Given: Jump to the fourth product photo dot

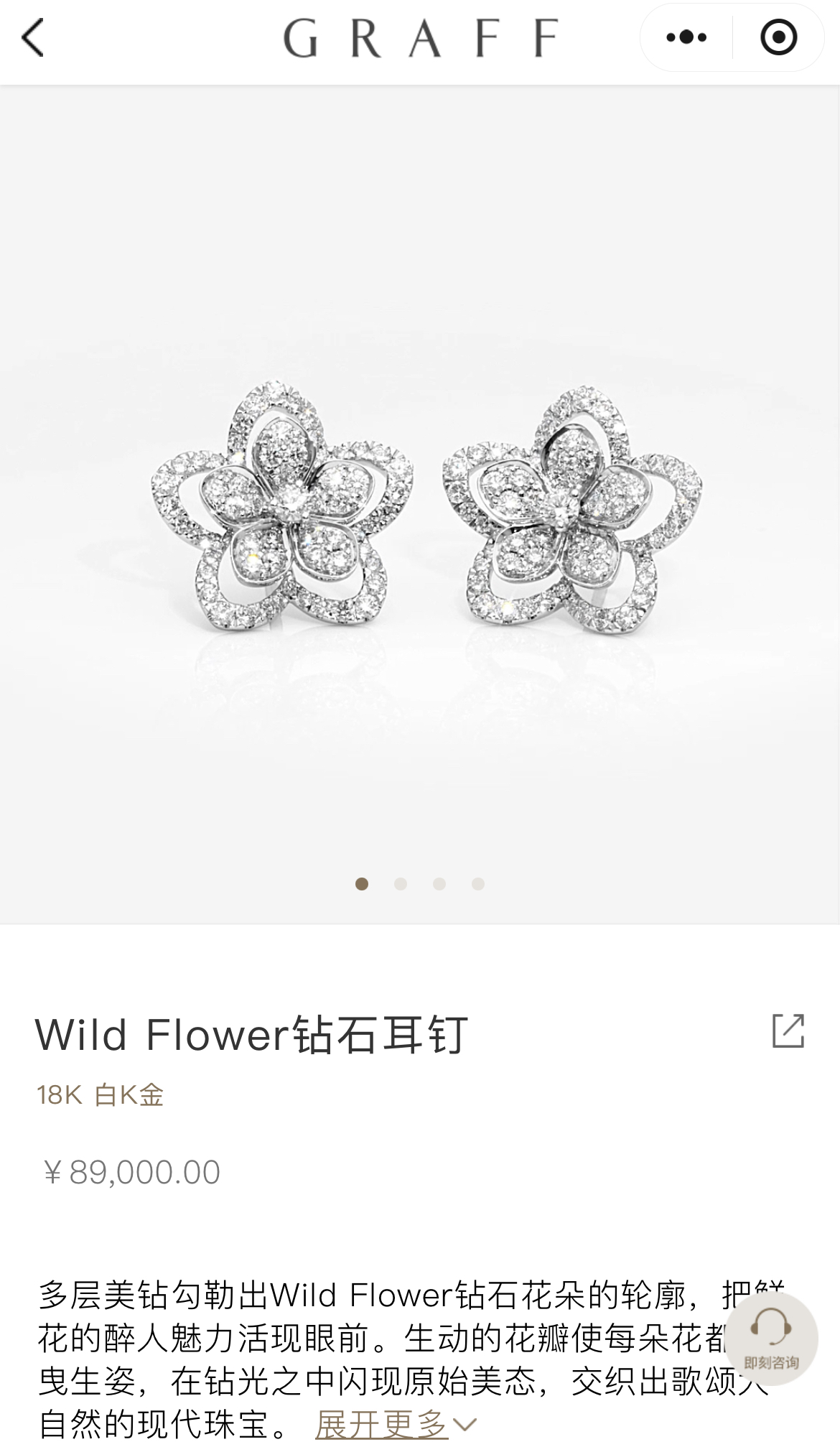Looking at the screenshot, I should coord(478,884).
